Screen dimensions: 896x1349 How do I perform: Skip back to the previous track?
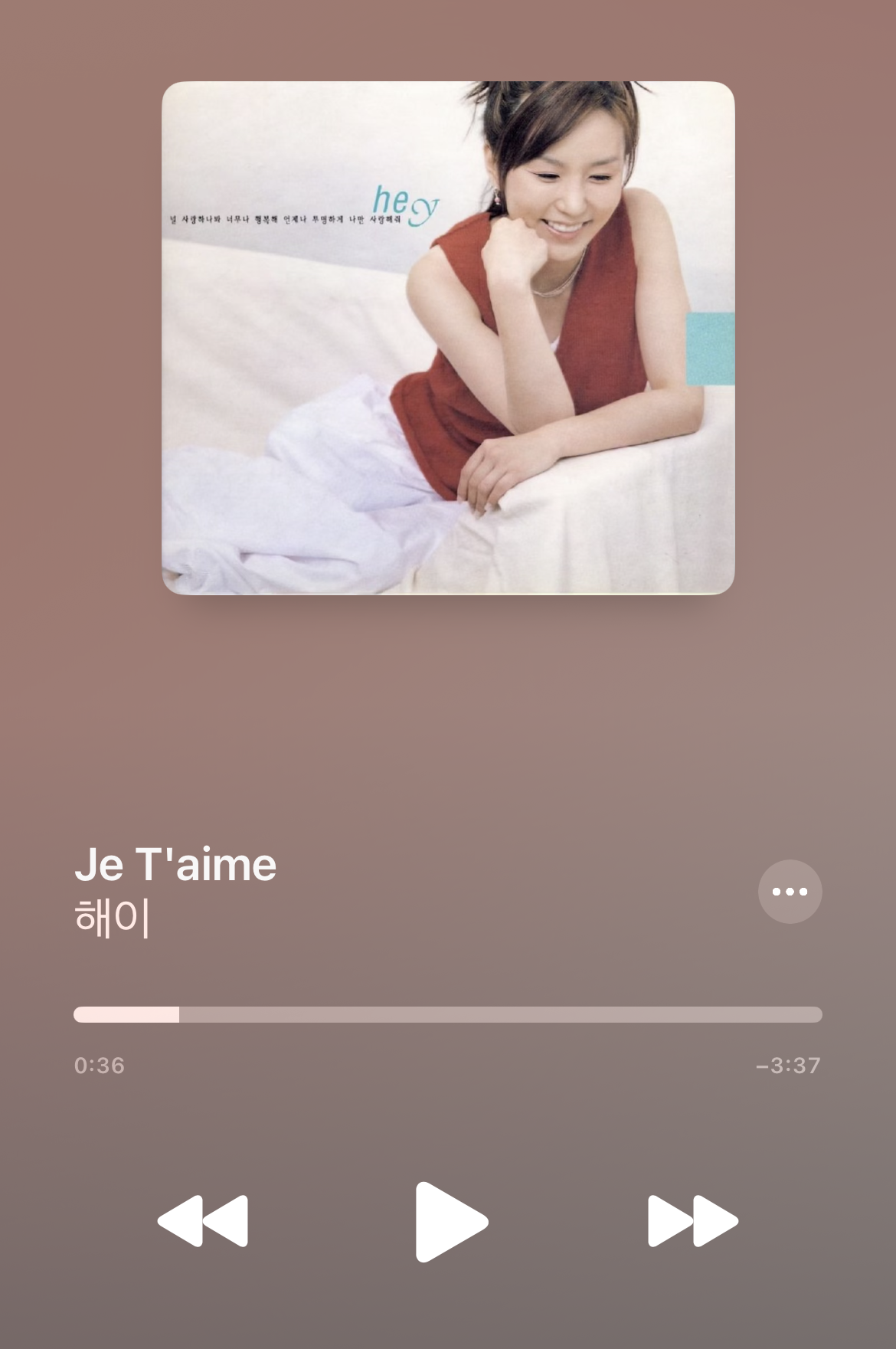pyautogui.click(x=203, y=1221)
